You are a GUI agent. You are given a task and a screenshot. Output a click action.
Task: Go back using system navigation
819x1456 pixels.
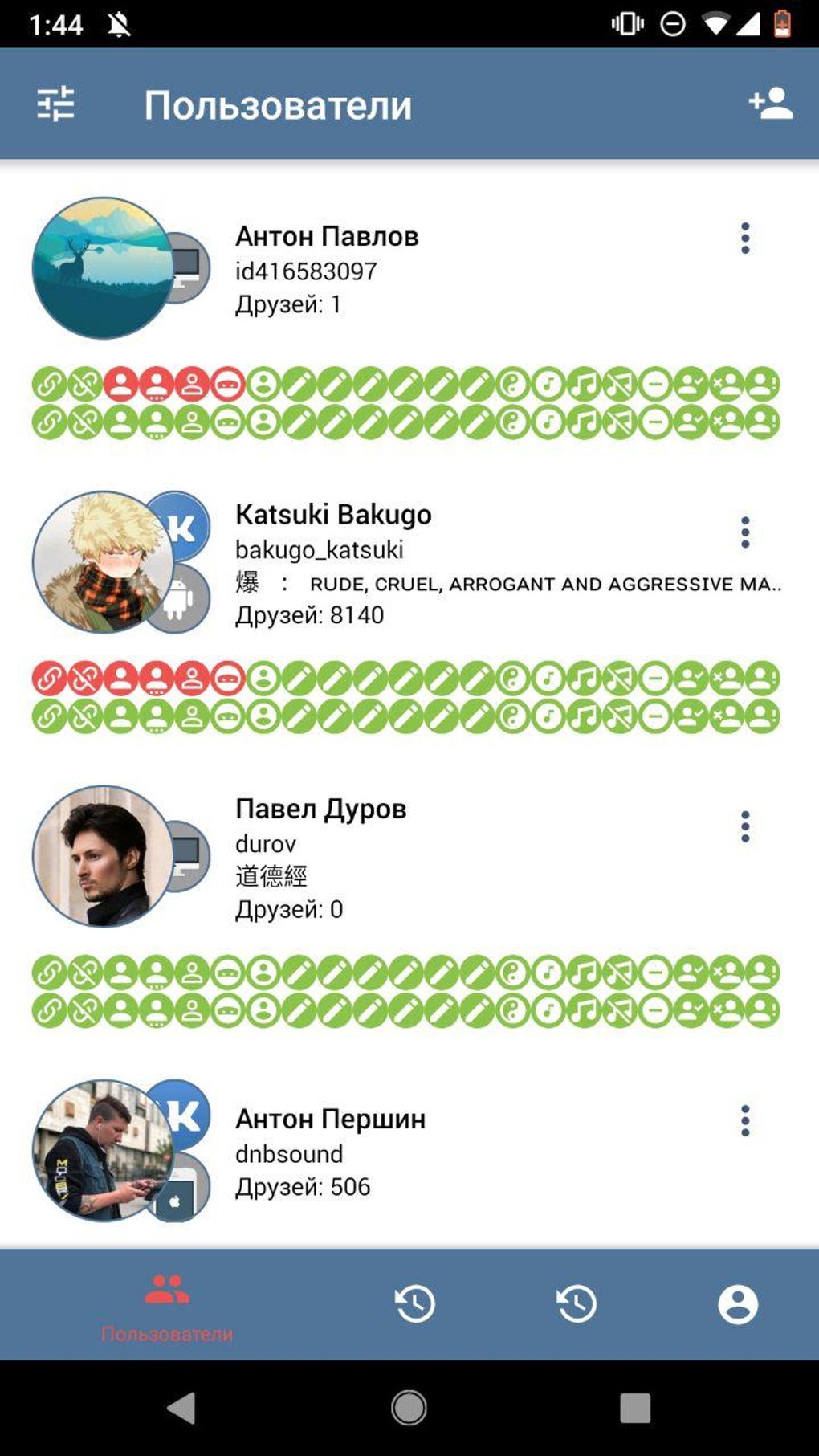(181, 1408)
